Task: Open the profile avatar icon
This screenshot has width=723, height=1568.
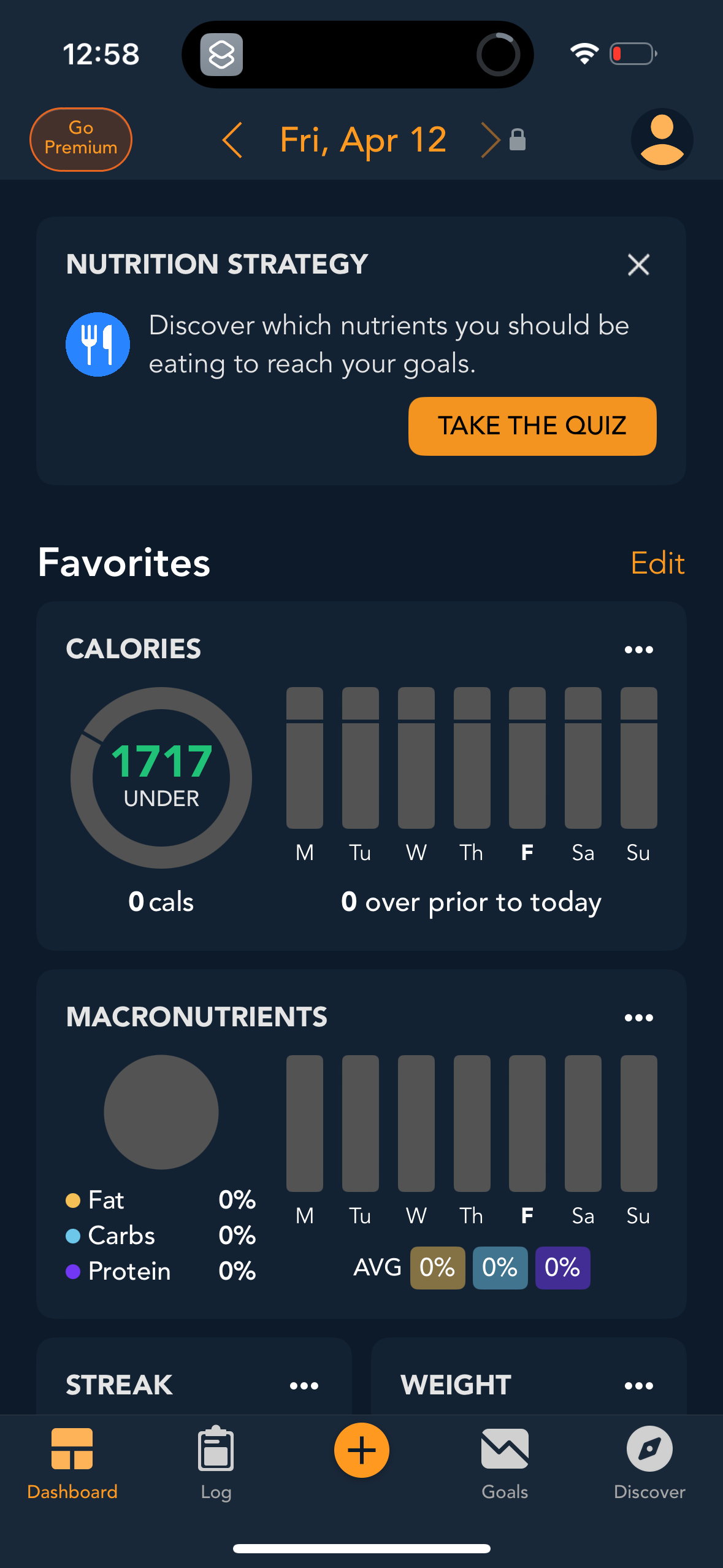Action: (662, 139)
